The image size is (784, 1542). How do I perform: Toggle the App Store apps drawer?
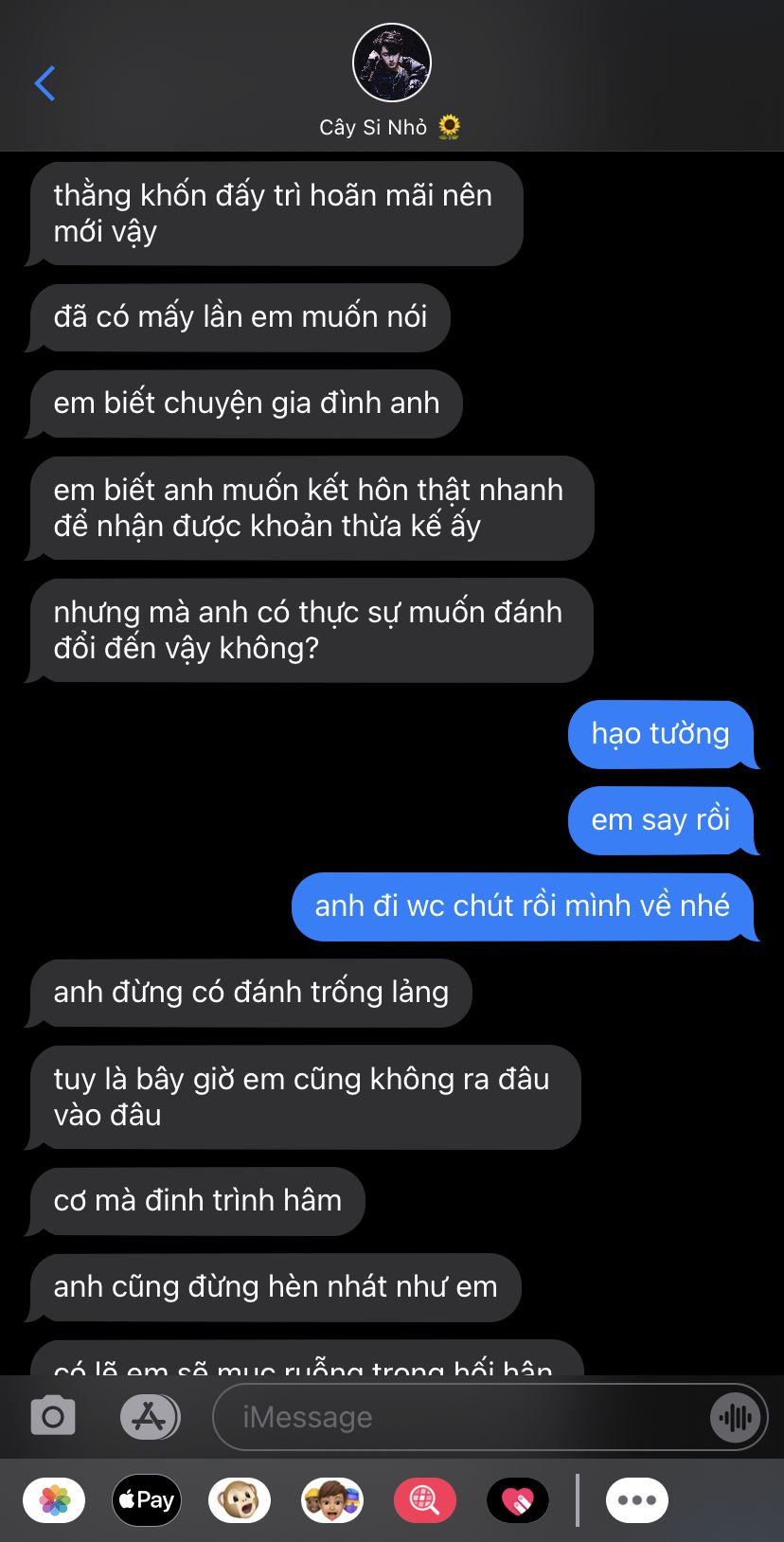click(x=150, y=1417)
